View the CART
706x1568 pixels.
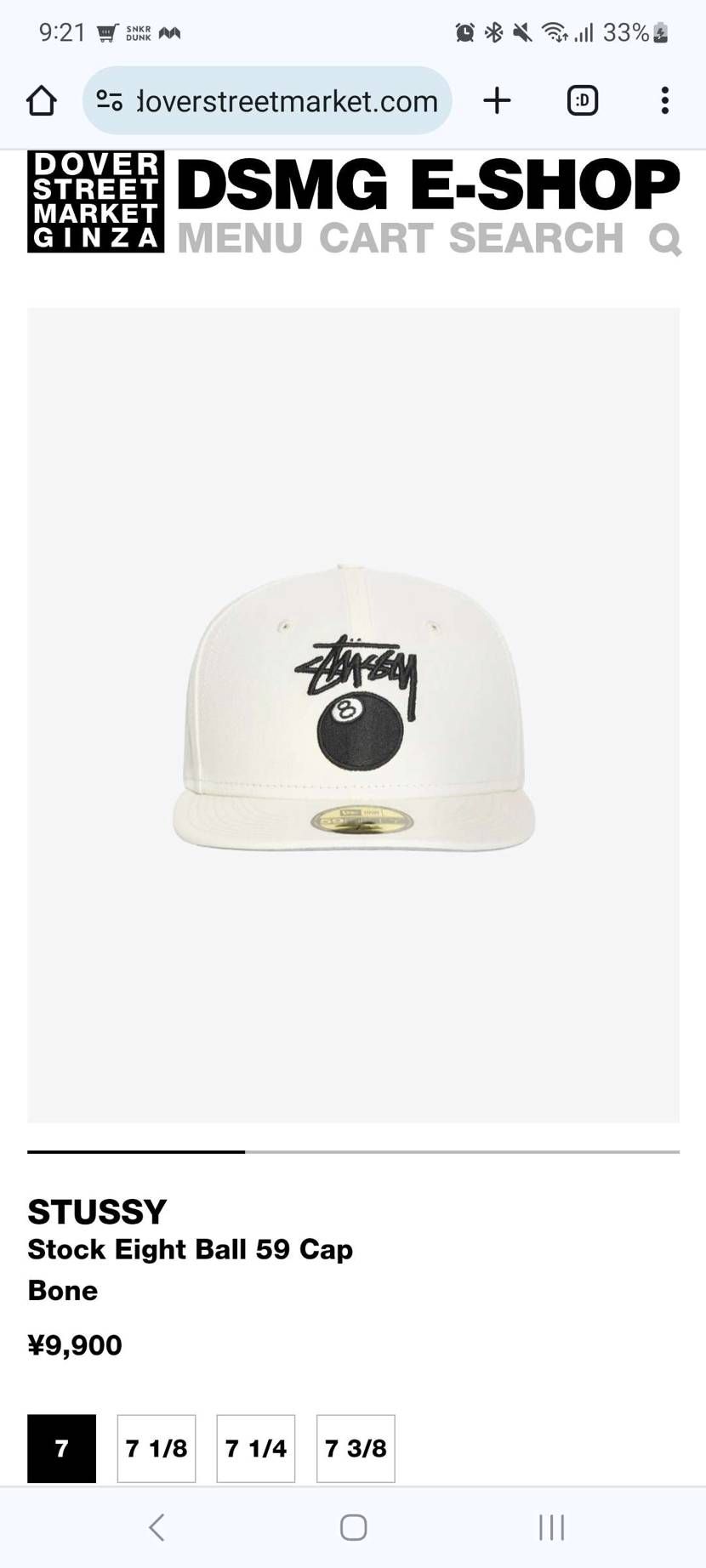[376, 239]
